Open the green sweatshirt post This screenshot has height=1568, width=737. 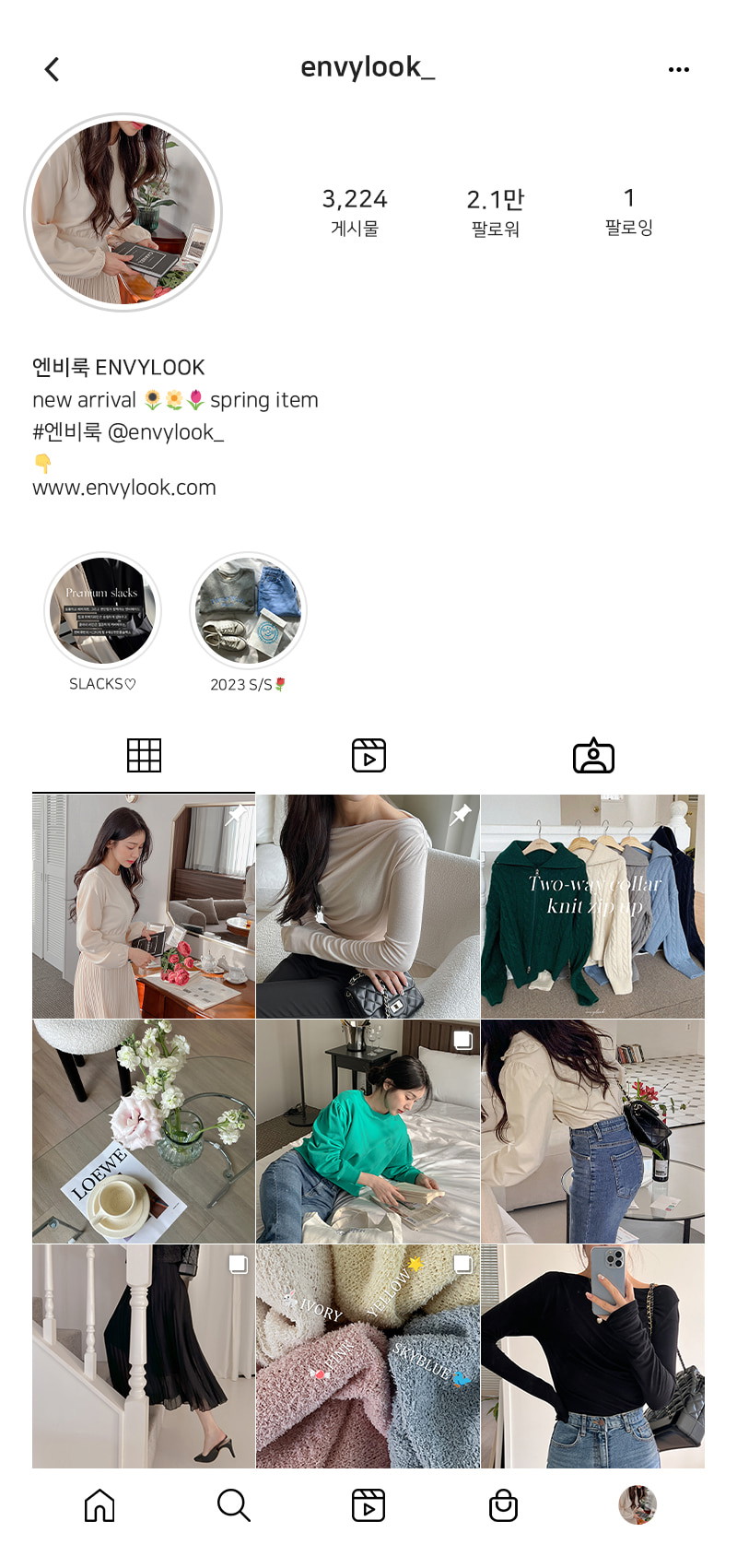368,1131
